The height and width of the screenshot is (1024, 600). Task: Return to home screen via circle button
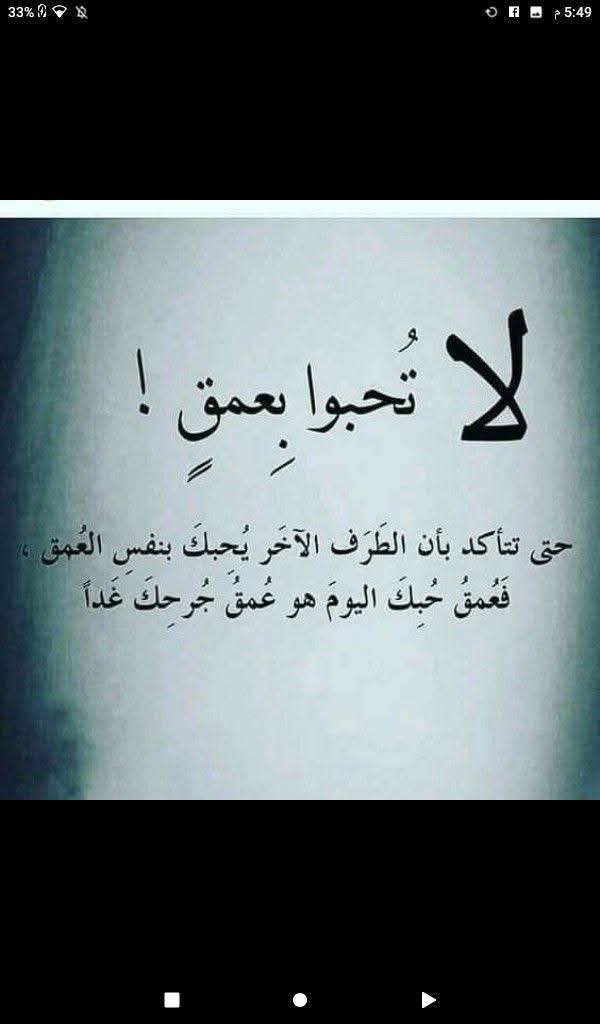tap(300, 999)
